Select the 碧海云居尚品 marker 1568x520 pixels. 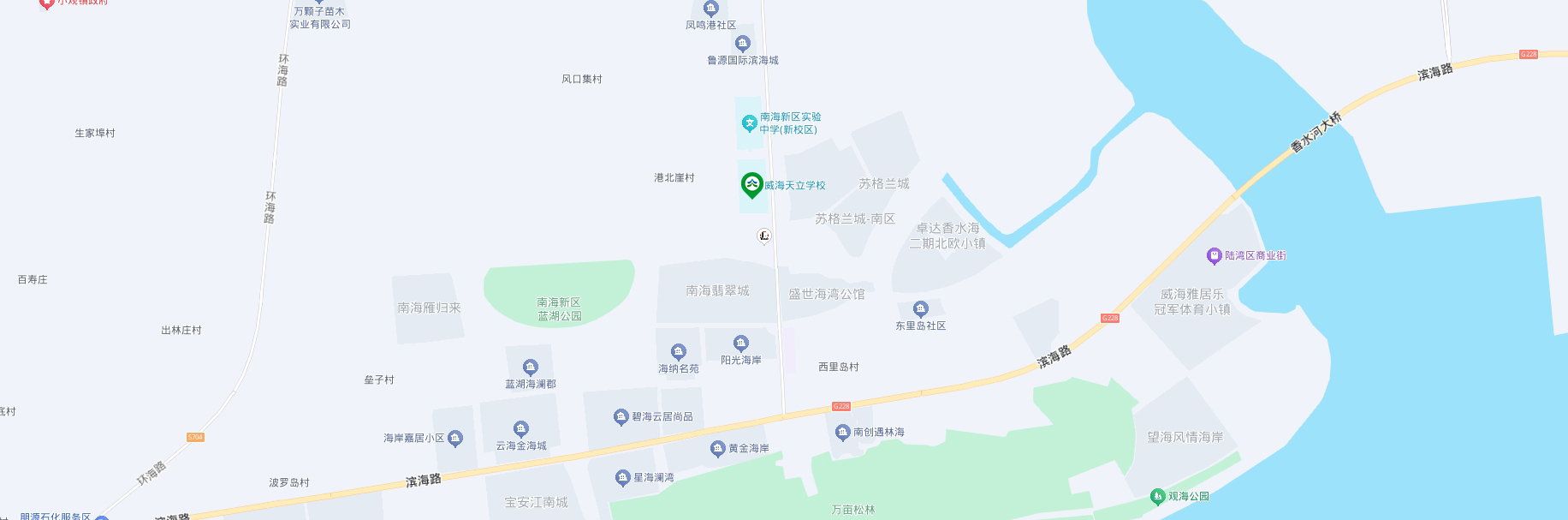pyautogui.click(x=621, y=417)
